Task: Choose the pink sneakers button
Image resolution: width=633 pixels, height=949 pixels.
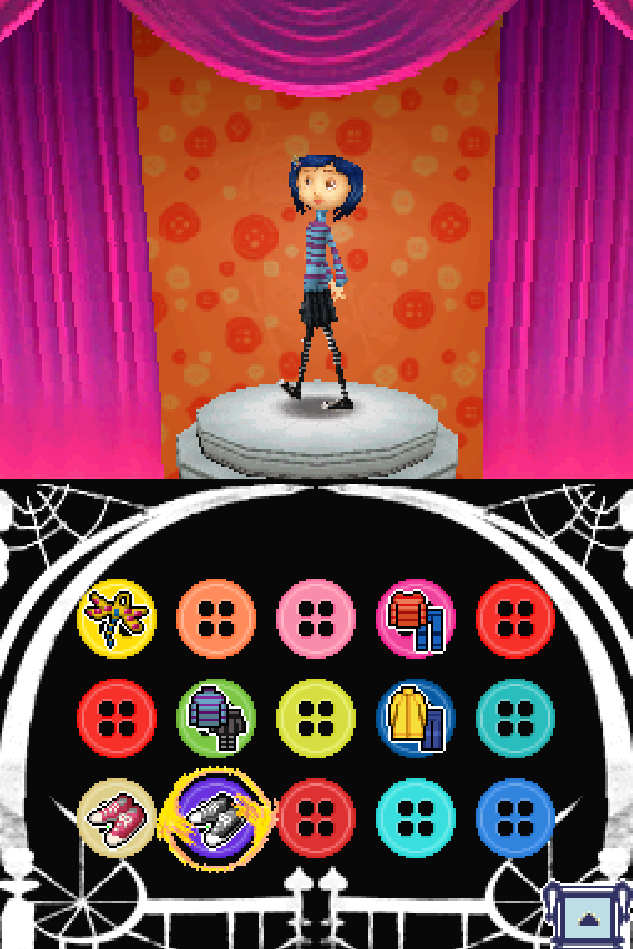Action: coord(117,817)
